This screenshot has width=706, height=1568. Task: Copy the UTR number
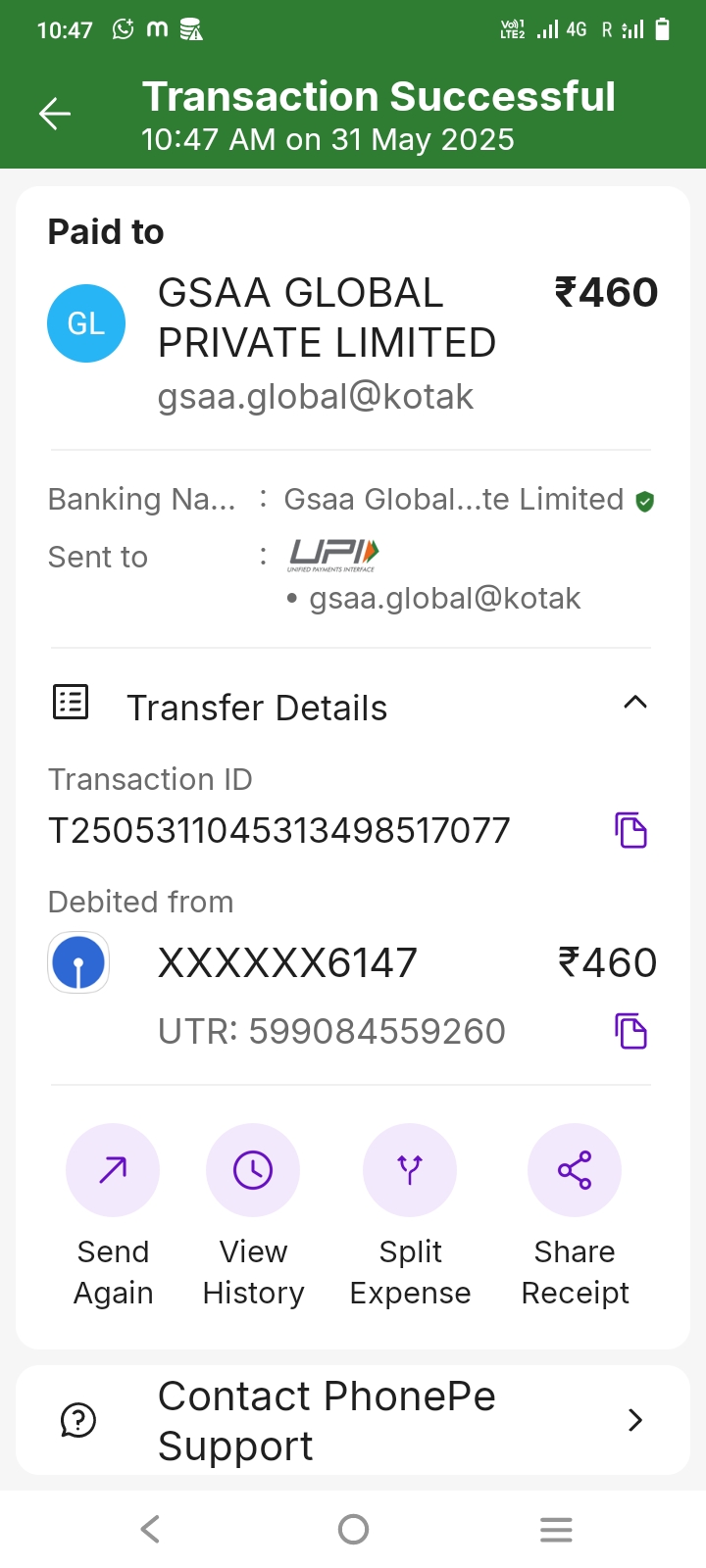coord(630,1031)
